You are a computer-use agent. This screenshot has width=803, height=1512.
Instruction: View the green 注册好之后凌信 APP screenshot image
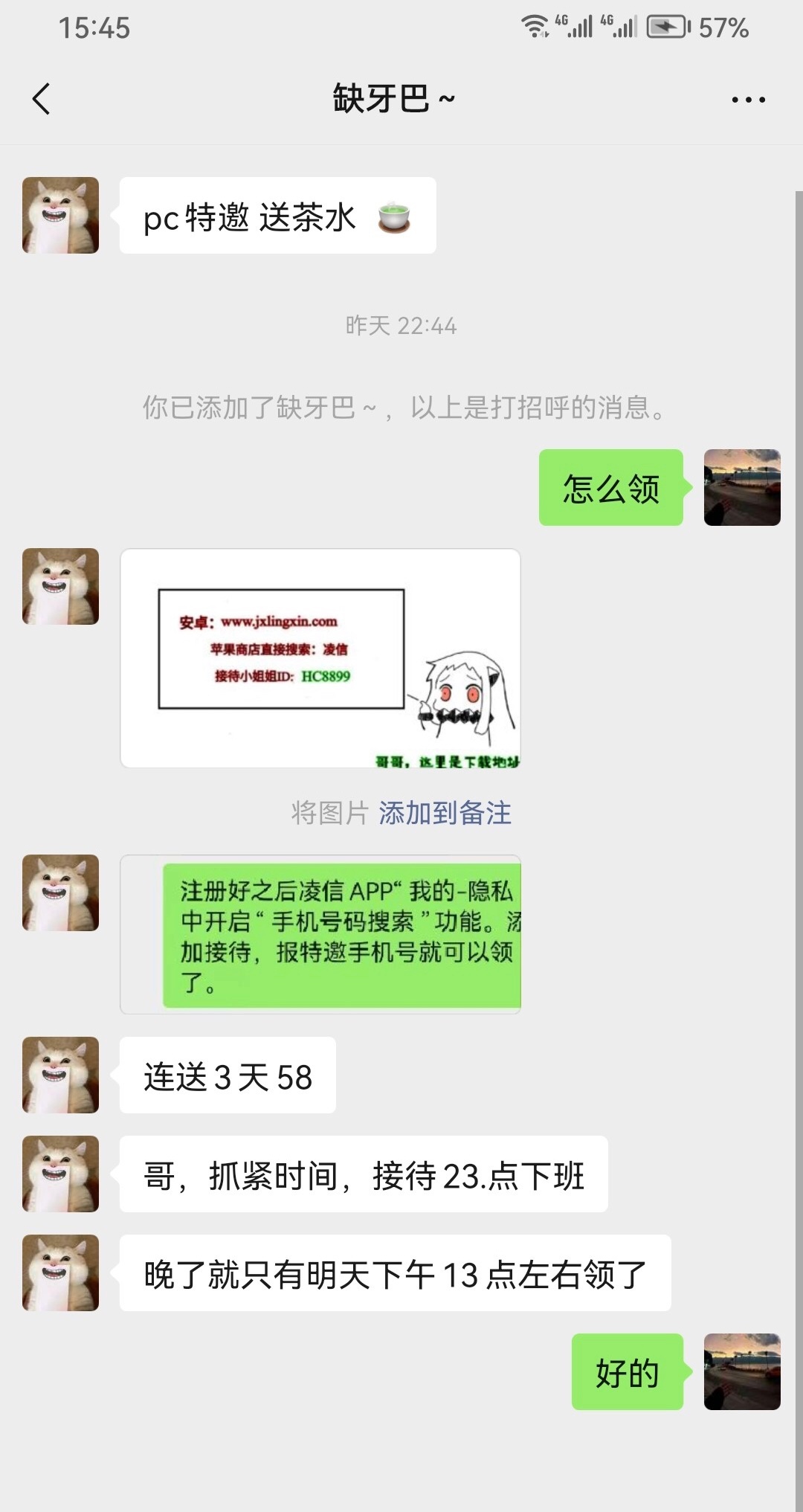pyautogui.click(x=320, y=934)
